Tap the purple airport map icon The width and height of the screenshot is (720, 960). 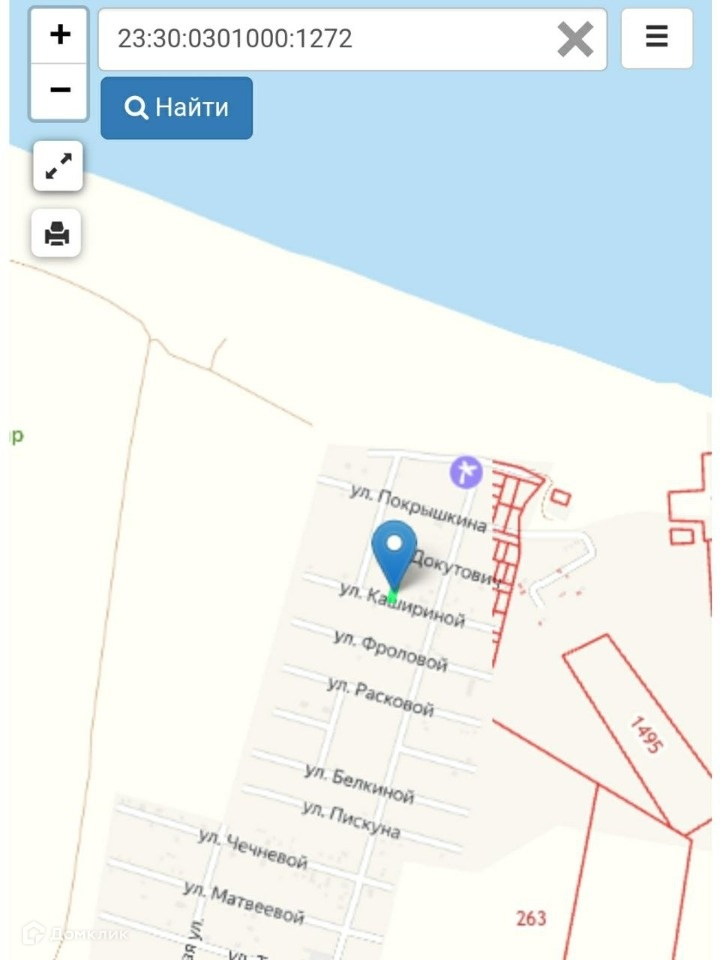tap(466, 471)
